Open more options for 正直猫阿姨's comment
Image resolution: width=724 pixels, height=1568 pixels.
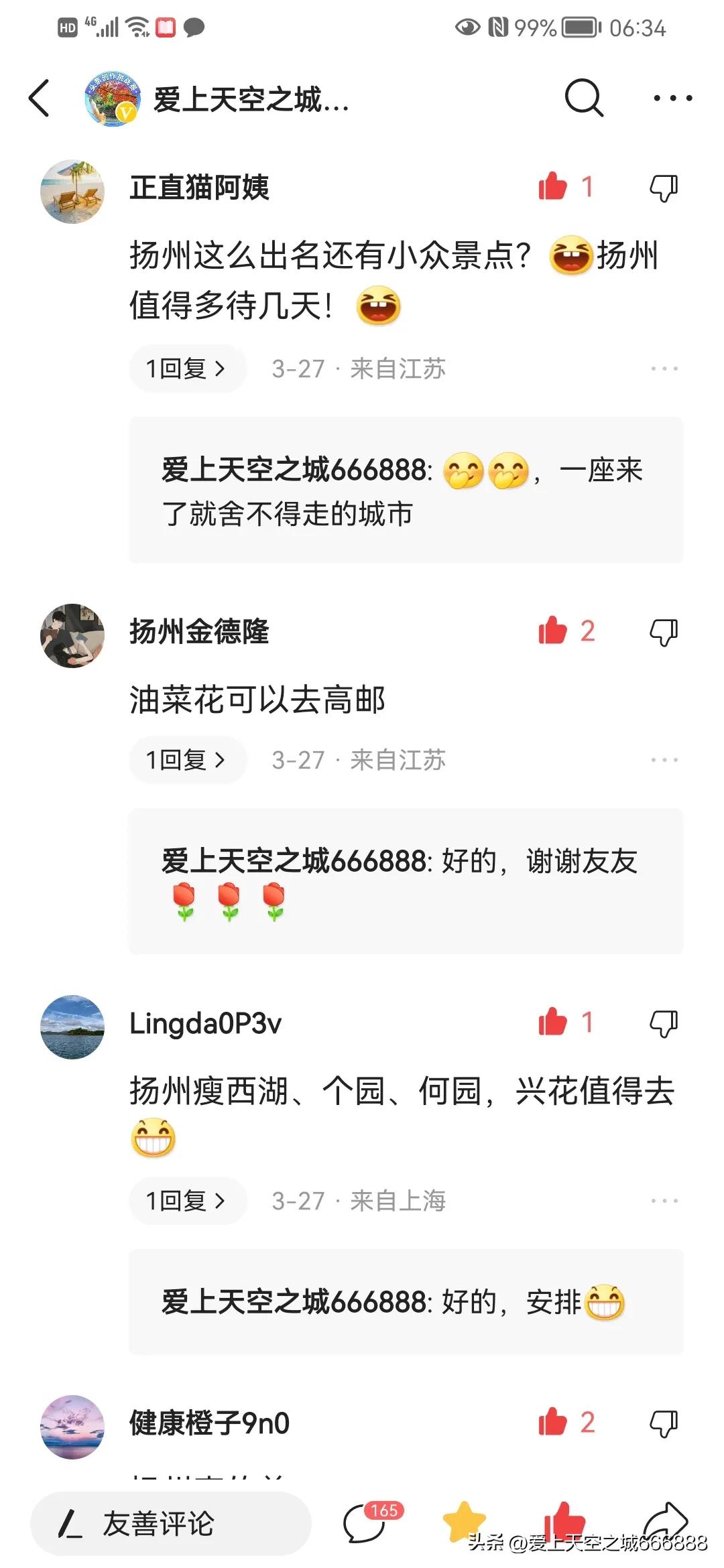664,369
